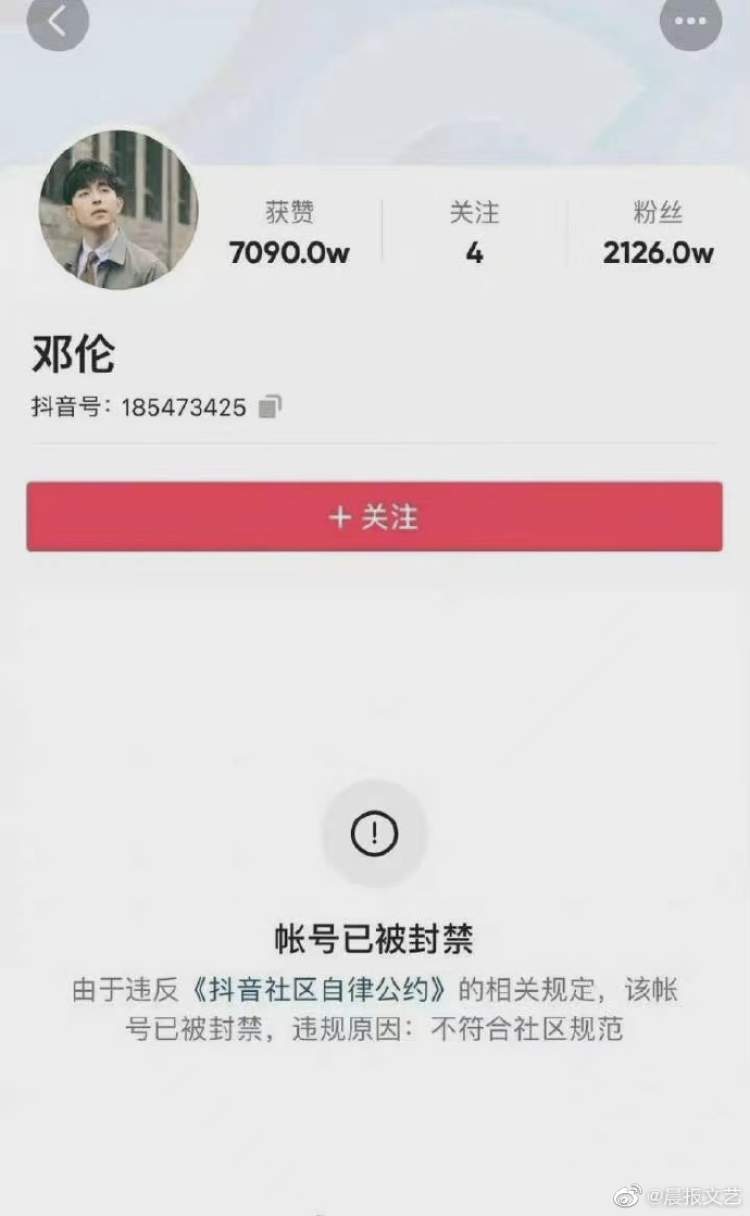Open the 抖音社区自律公约 link
This screenshot has height=1216, width=750.
point(318,990)
